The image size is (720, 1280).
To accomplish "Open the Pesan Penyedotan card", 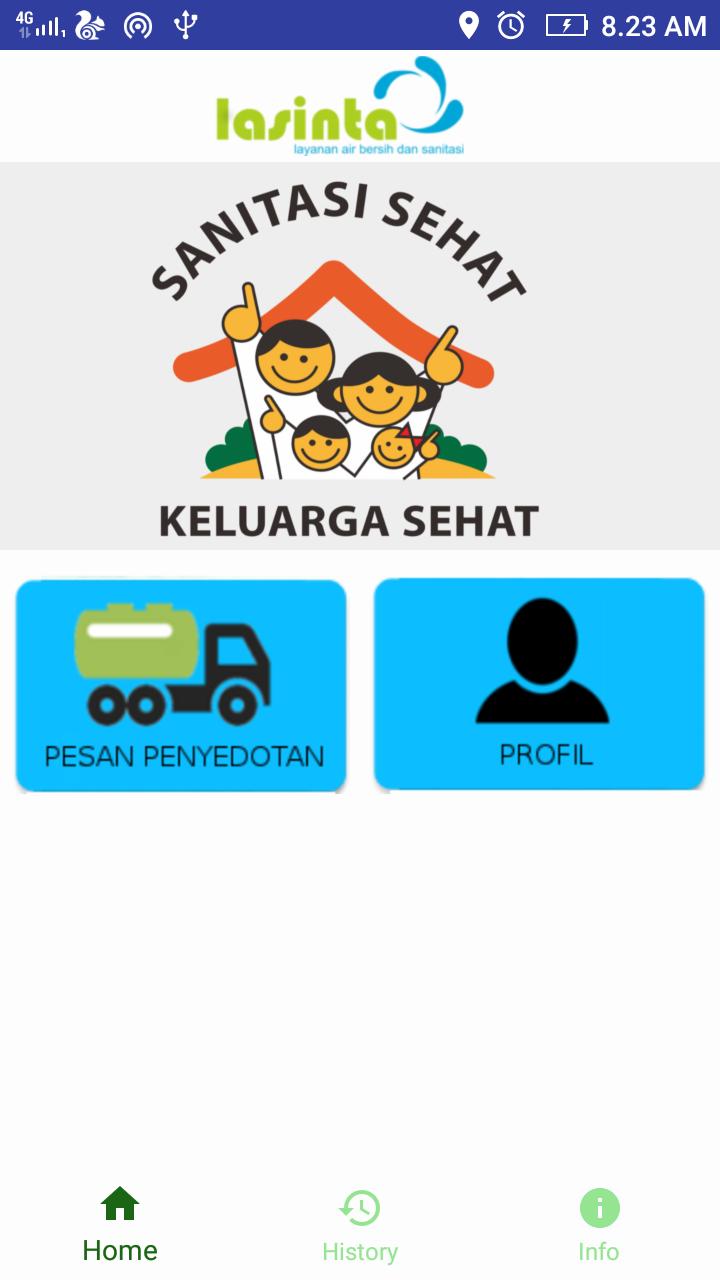I will [181, 685].
